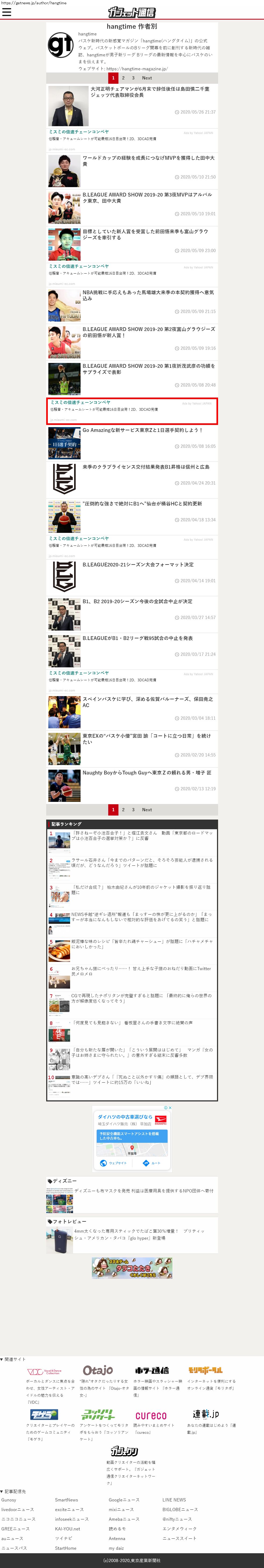
Task: Tap Next in the bottom pagination
Action: click(147, 810)
